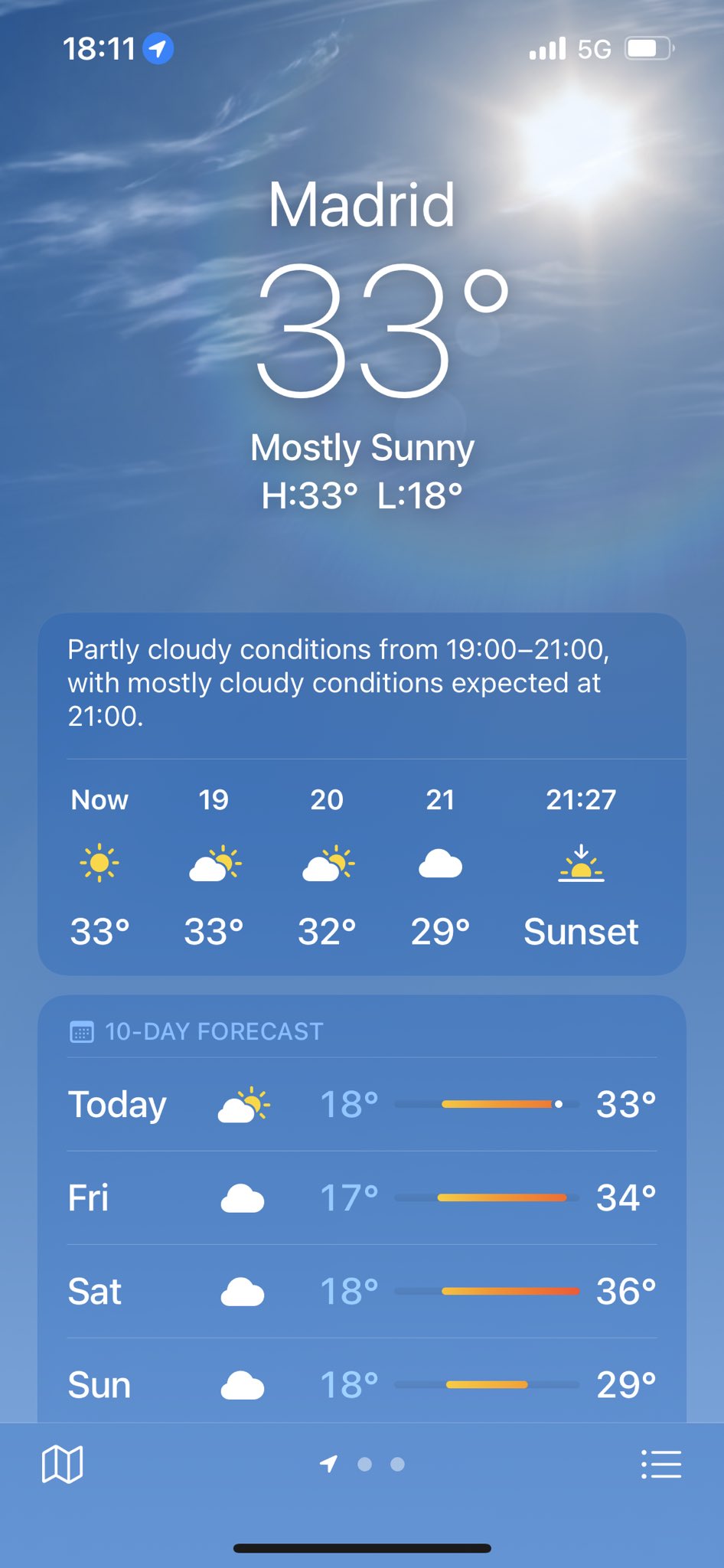Viewport: 724px width, 1568px height.
Task: Open Today's forecast details
Action: pos(361,1104)
